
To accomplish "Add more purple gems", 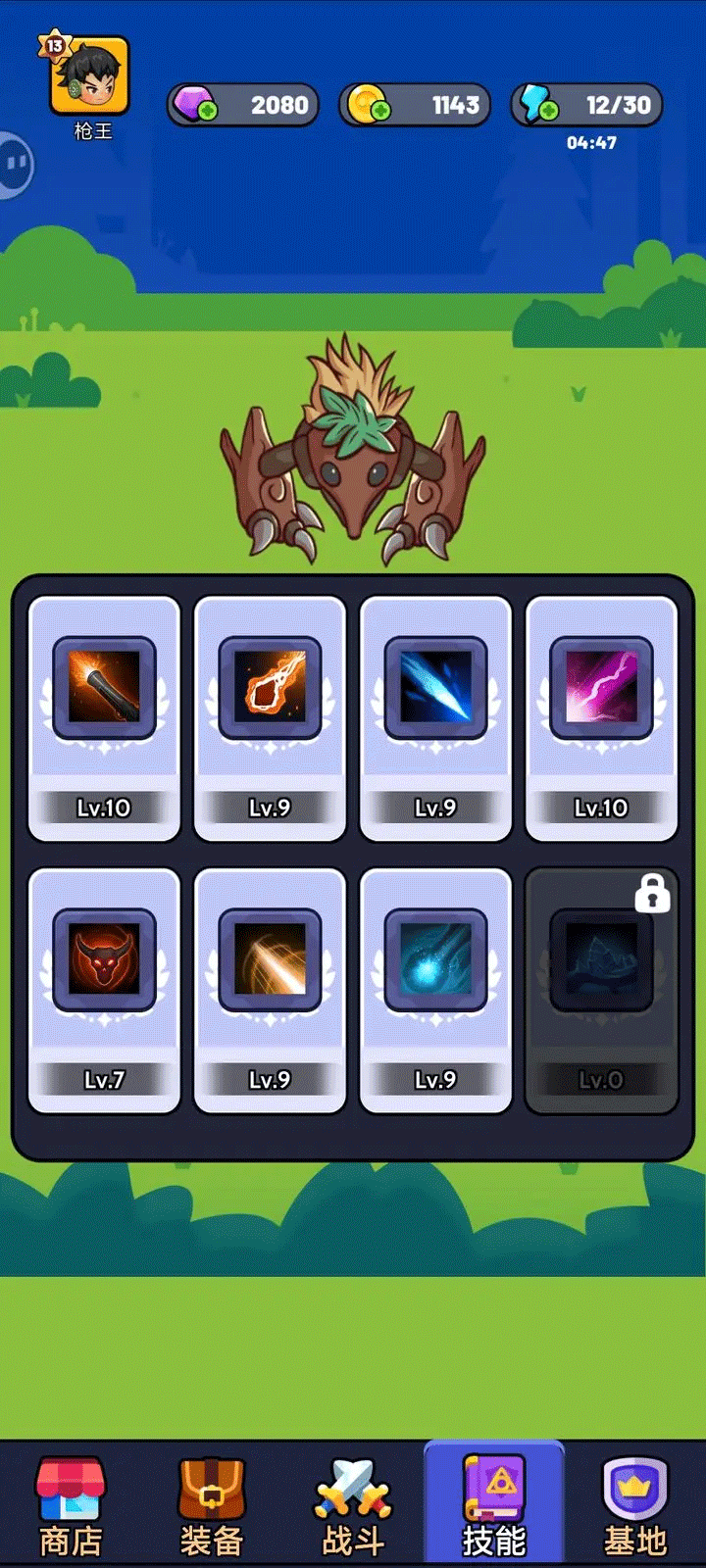I will (209, 111).
